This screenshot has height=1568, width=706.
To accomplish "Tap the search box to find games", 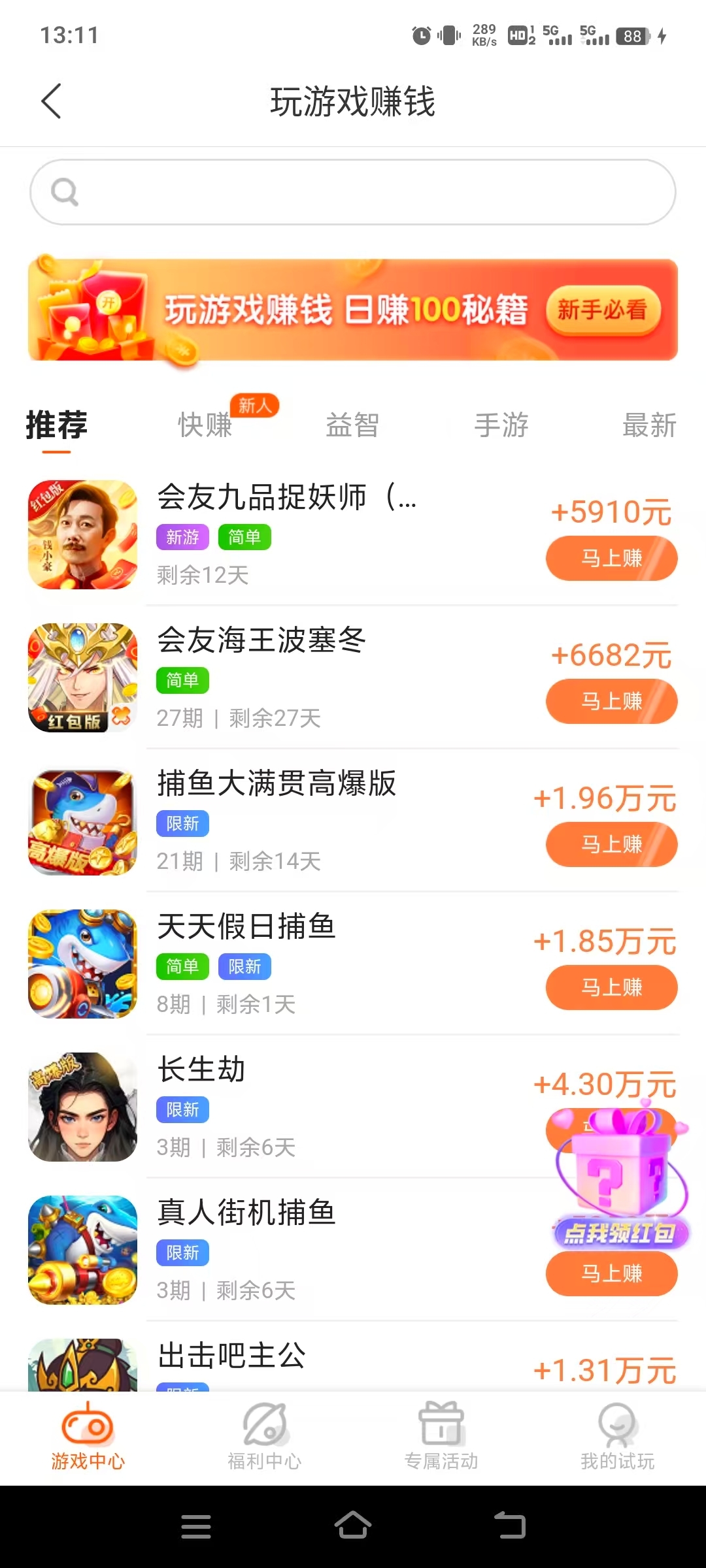I will click(x=353, y=192).
